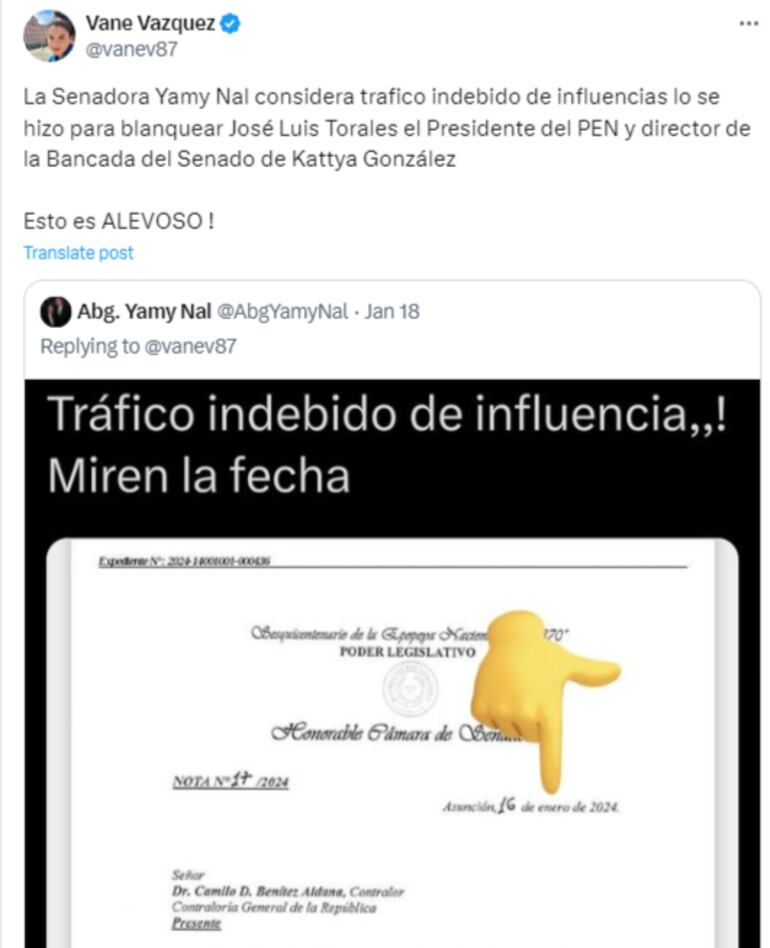Tap Translate post link
Viewport: 770px width, 948px height.
point(78,253)
